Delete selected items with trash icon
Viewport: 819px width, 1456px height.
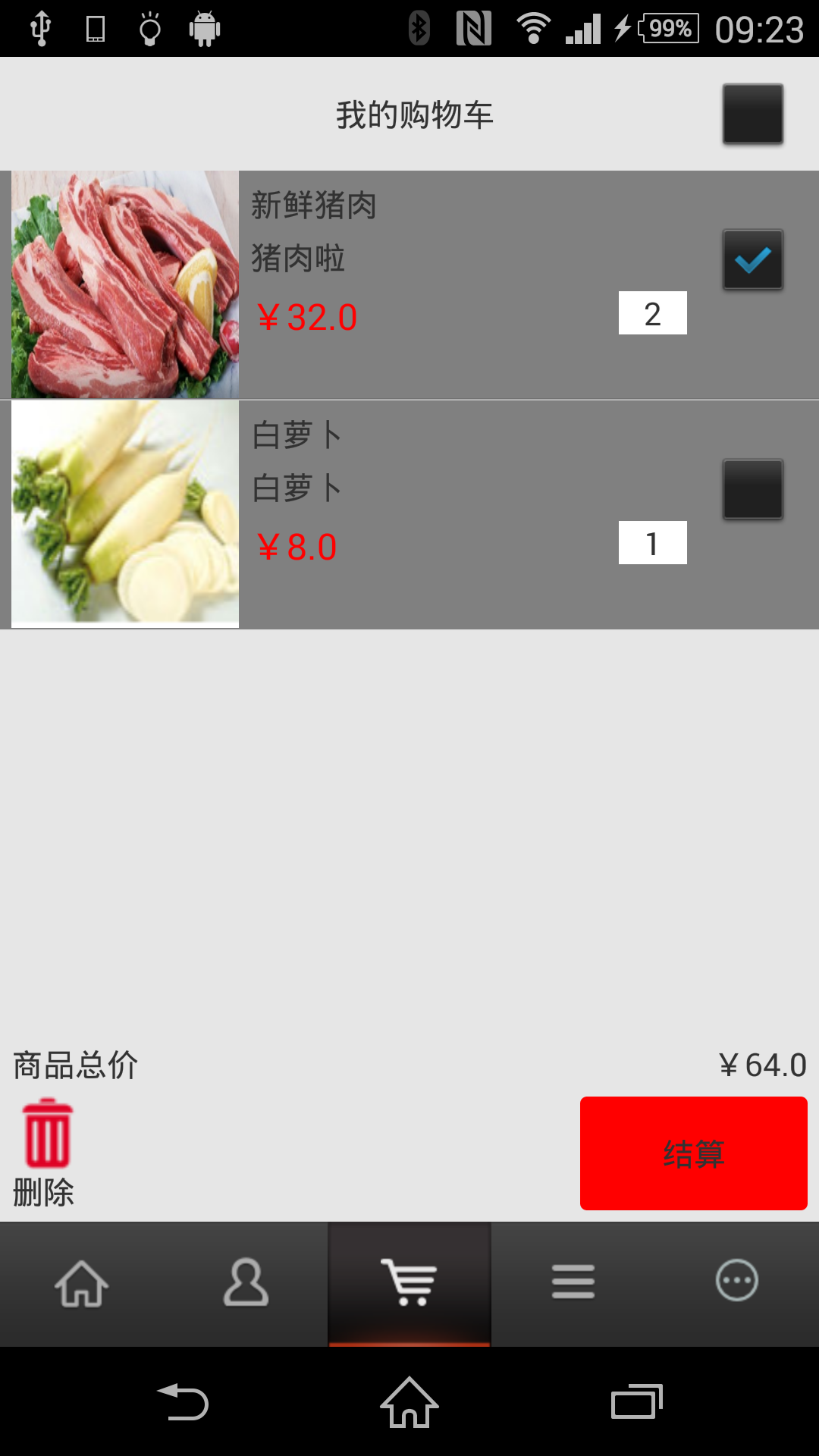pos(47,1134)
